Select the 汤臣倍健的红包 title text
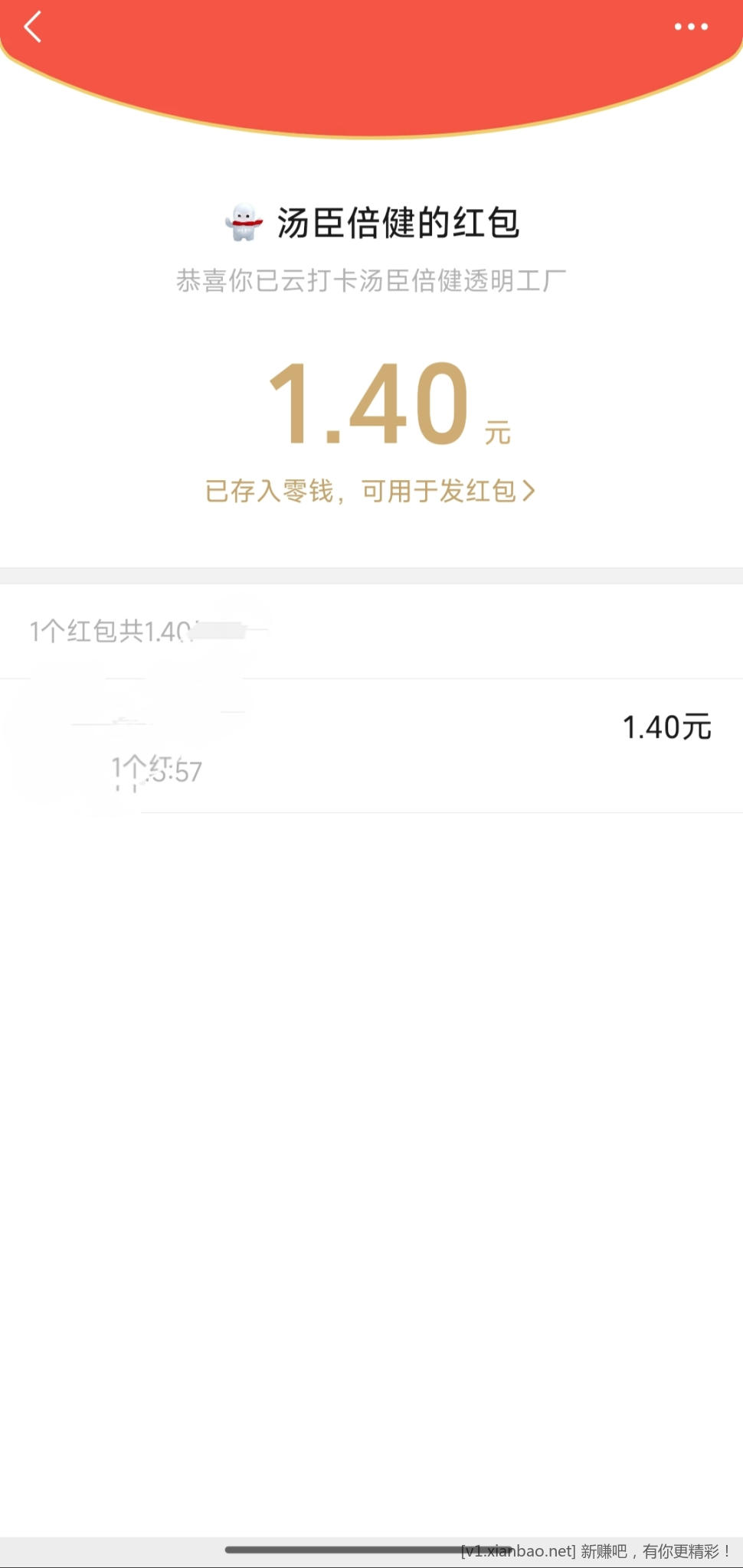The height and width of the screenshot is (1568, 743). coord(398,224)
